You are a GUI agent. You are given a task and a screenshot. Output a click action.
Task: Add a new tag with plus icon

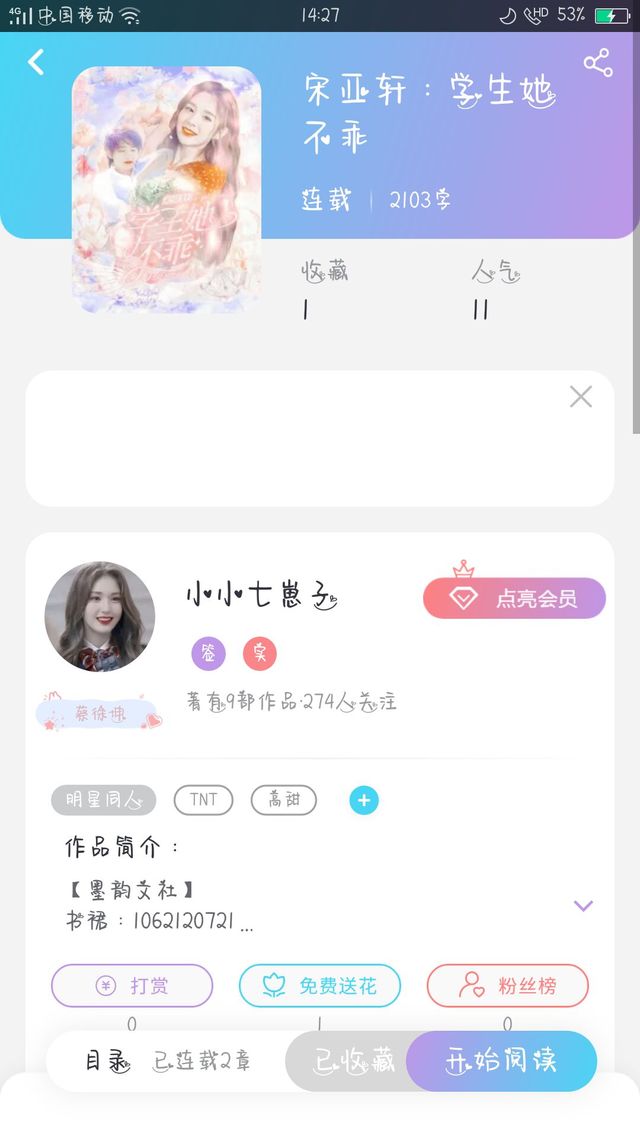364,800
